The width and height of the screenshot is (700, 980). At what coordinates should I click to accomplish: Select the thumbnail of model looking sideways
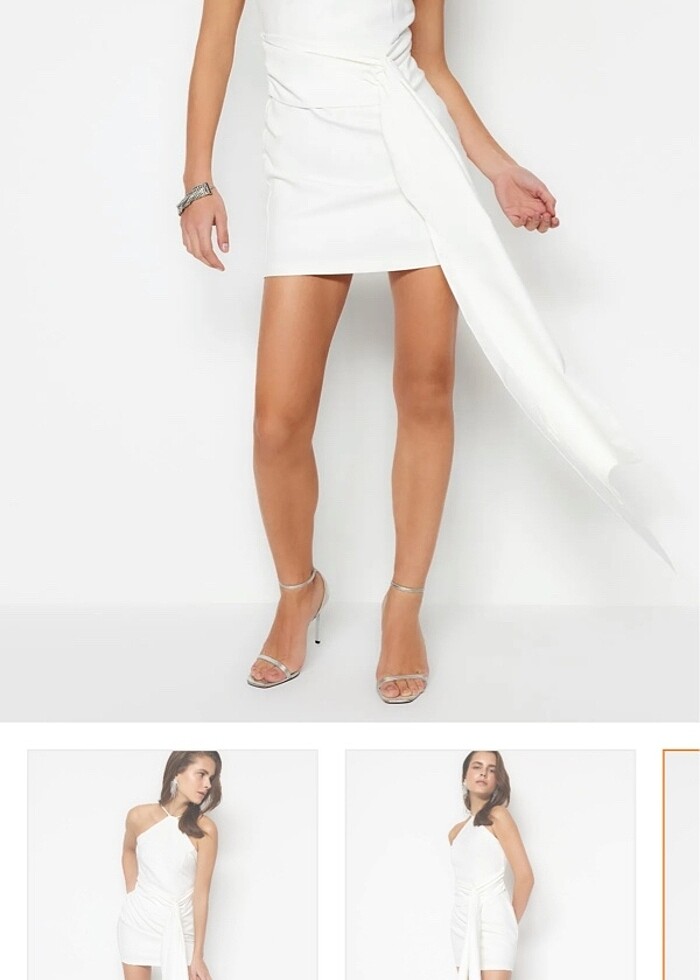(172, 865)
